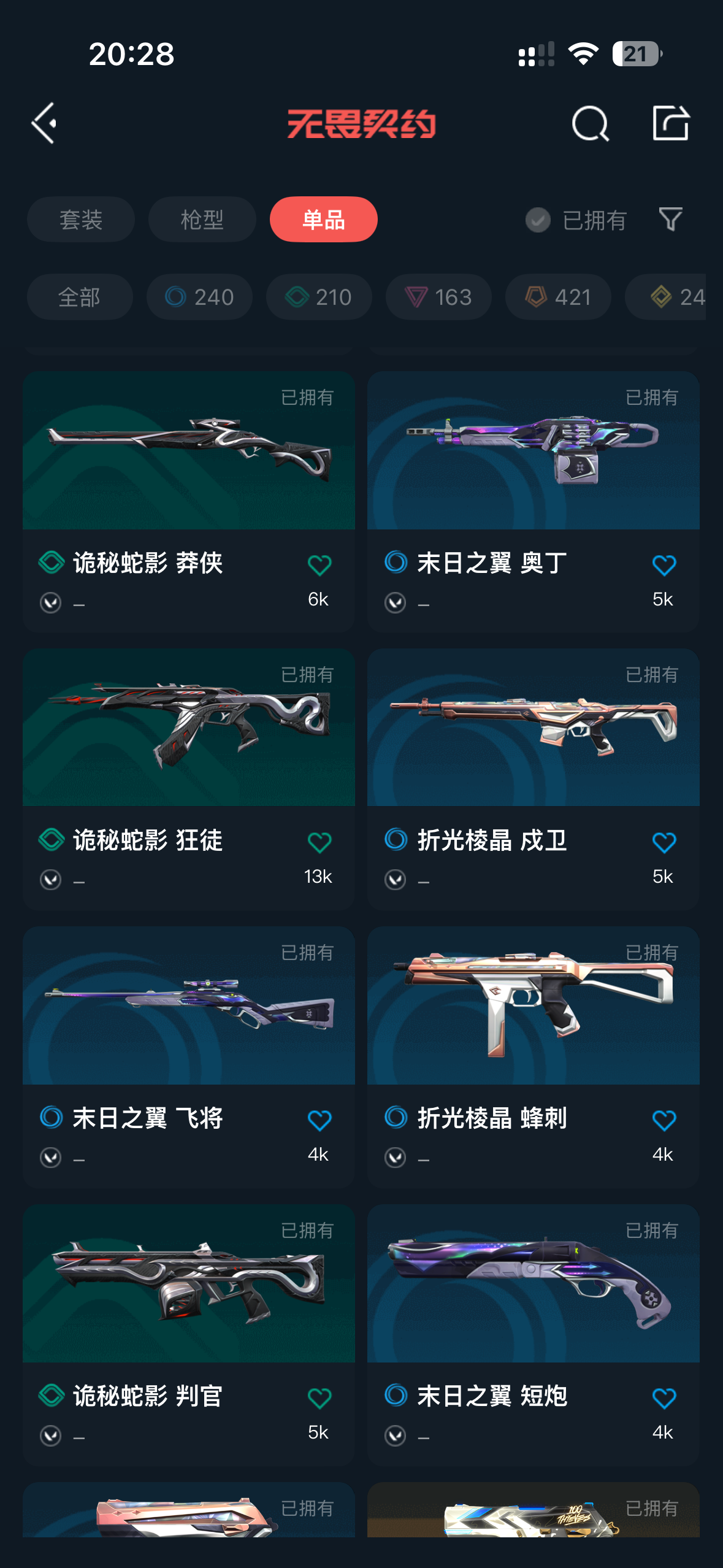The width and height of the screenshot is (723, 1568).
Task: Filter by the 240 tier chip
Action: click(x=199, y=298)
